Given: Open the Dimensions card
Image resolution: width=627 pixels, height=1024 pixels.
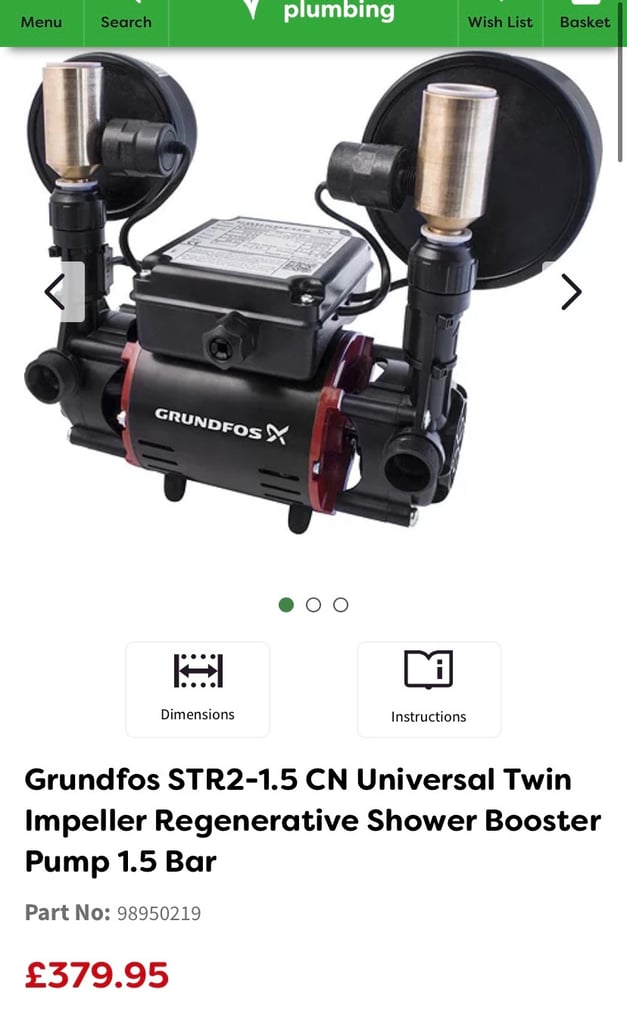Looking at the screenshot, I should click(x=197, y=690).
